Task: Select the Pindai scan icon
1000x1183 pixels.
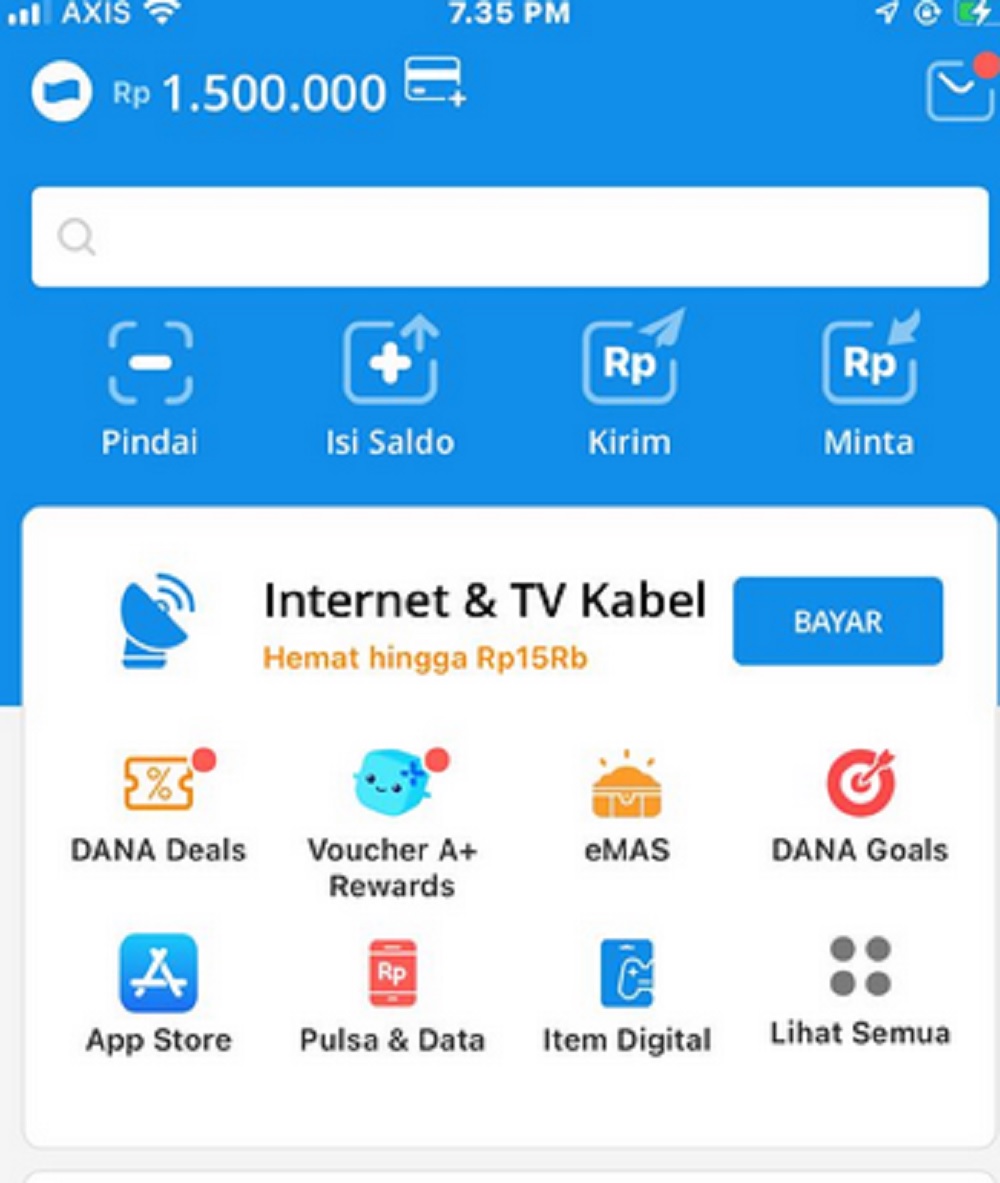Action: (x=150, y=362)
